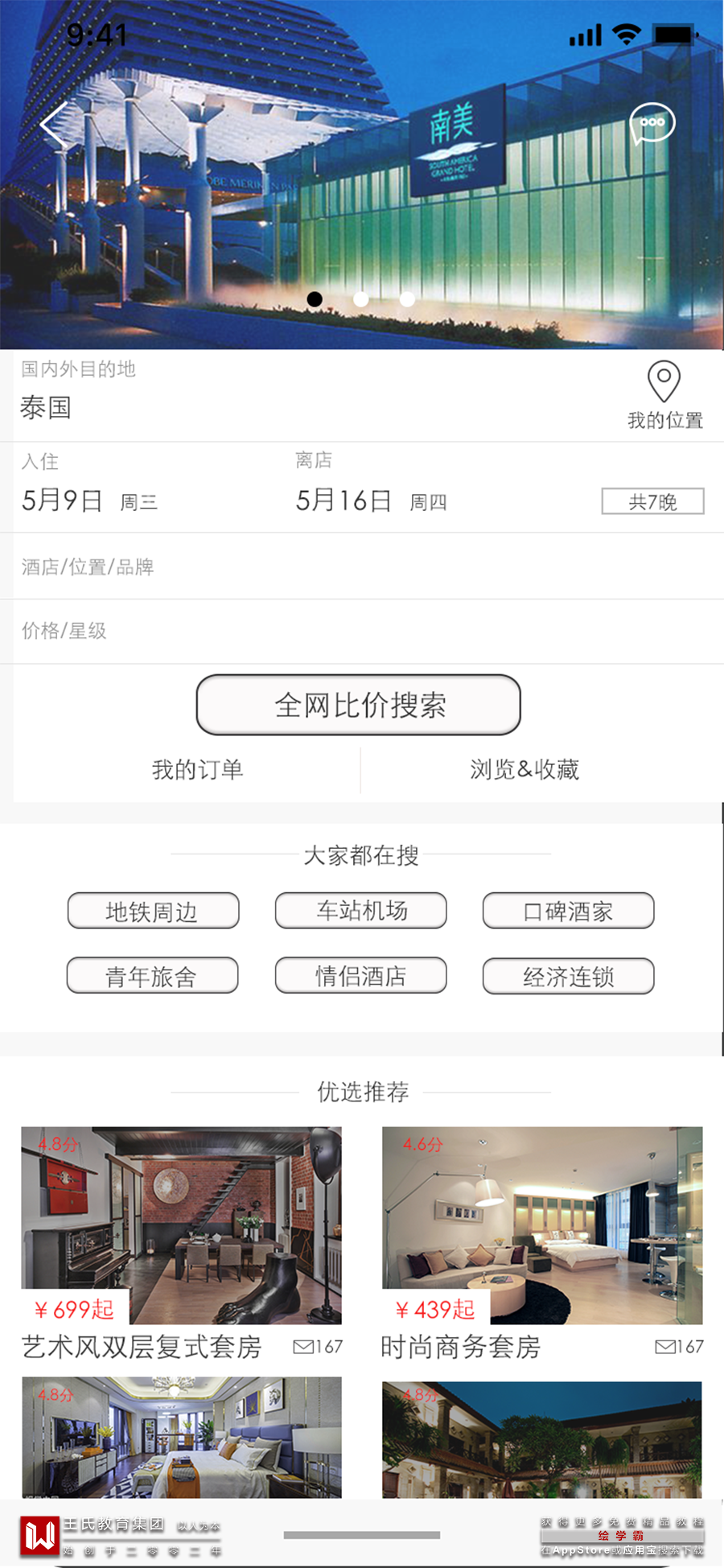Image resolution: width=724 pixels, height=1568 pixels.
Task: Open 我的订单
Action: click(197, 770)
